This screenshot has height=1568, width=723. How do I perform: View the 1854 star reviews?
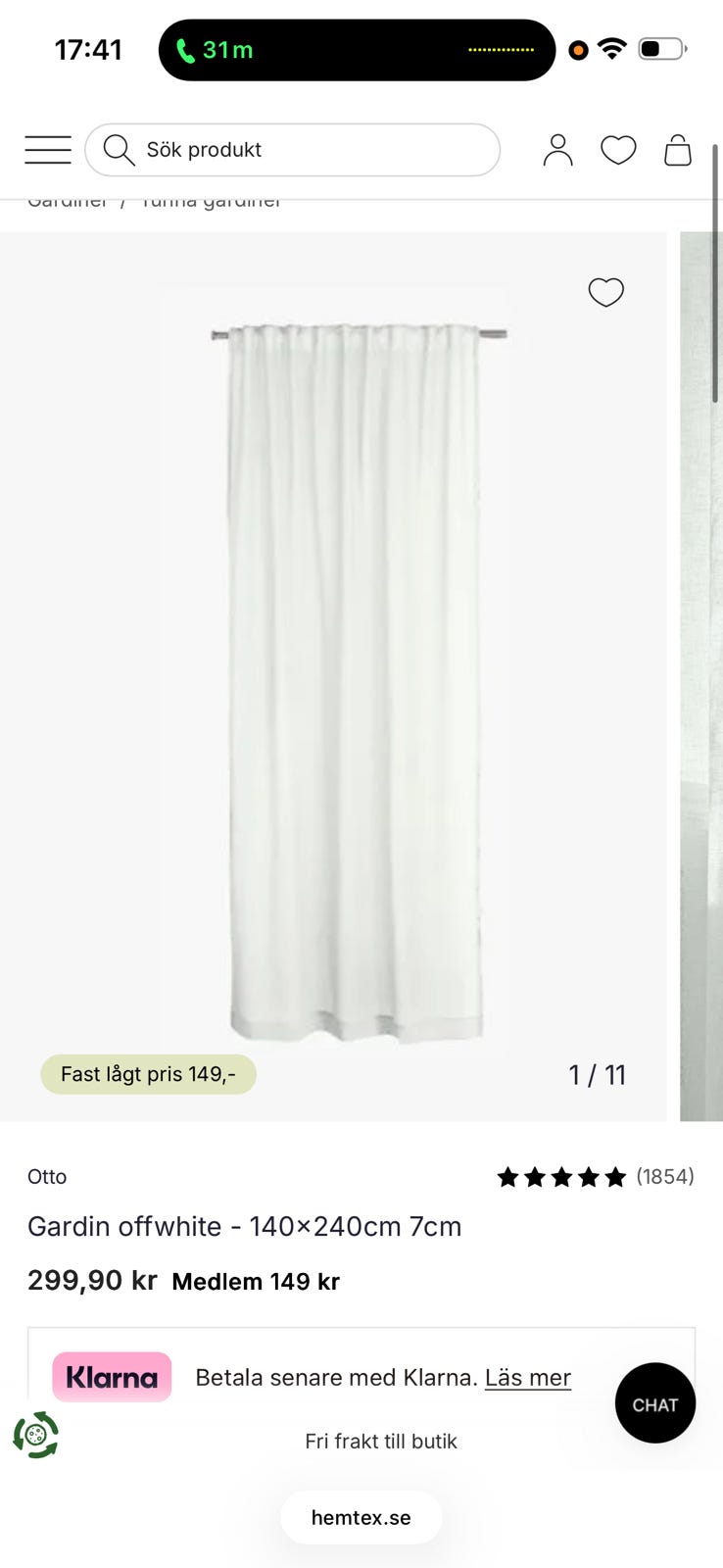pyautogui.click(x=596, y=1176)
